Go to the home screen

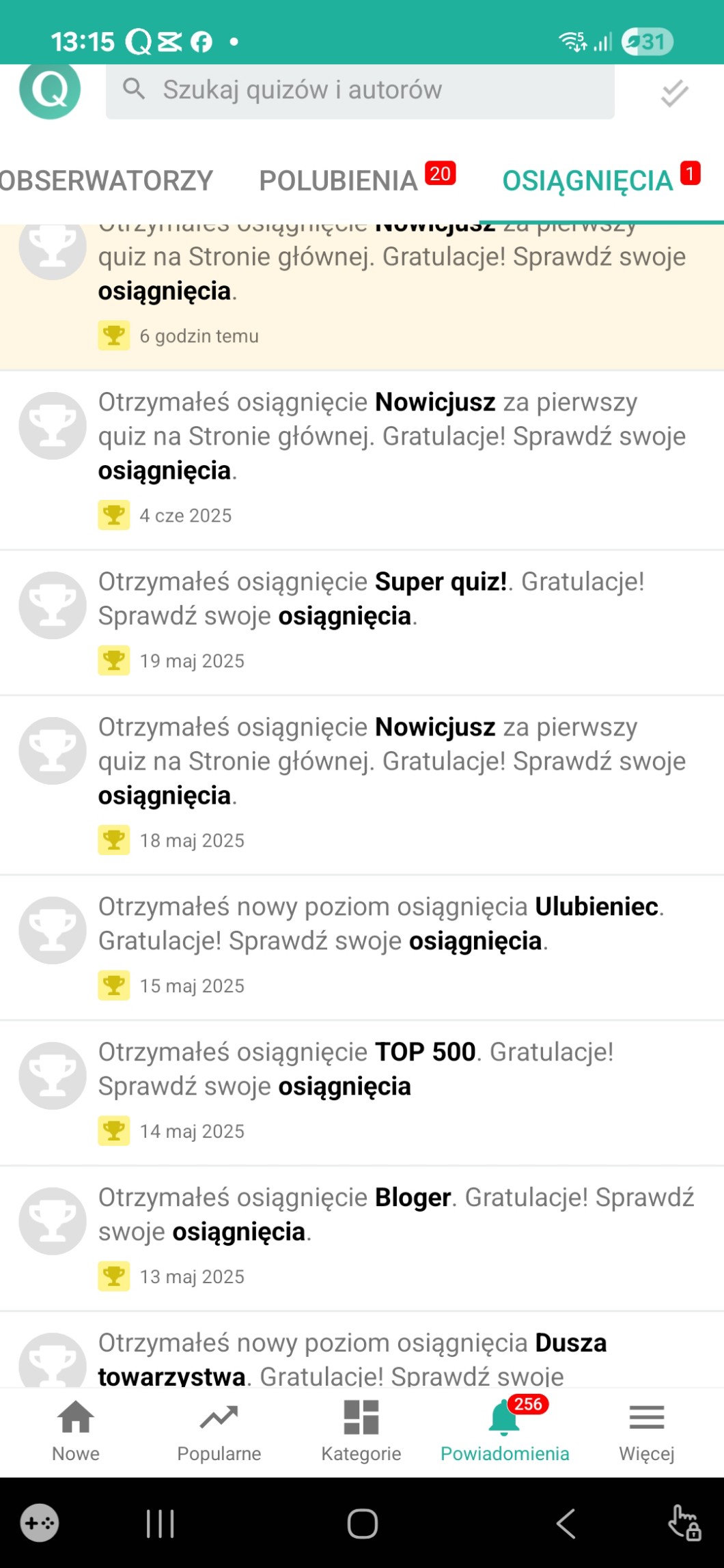click(363, 1524)
